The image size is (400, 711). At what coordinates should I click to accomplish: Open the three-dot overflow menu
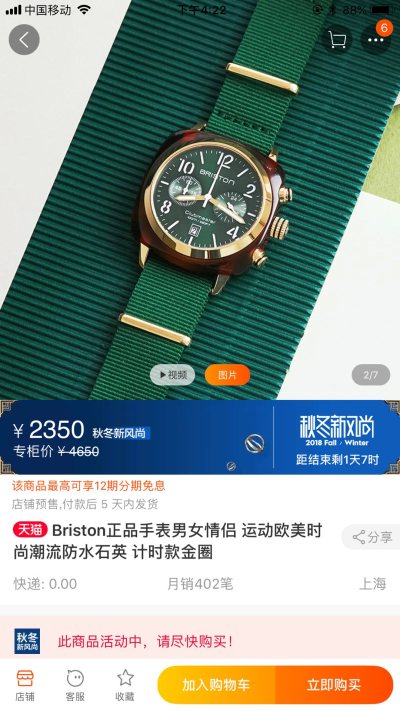point(376,40)
